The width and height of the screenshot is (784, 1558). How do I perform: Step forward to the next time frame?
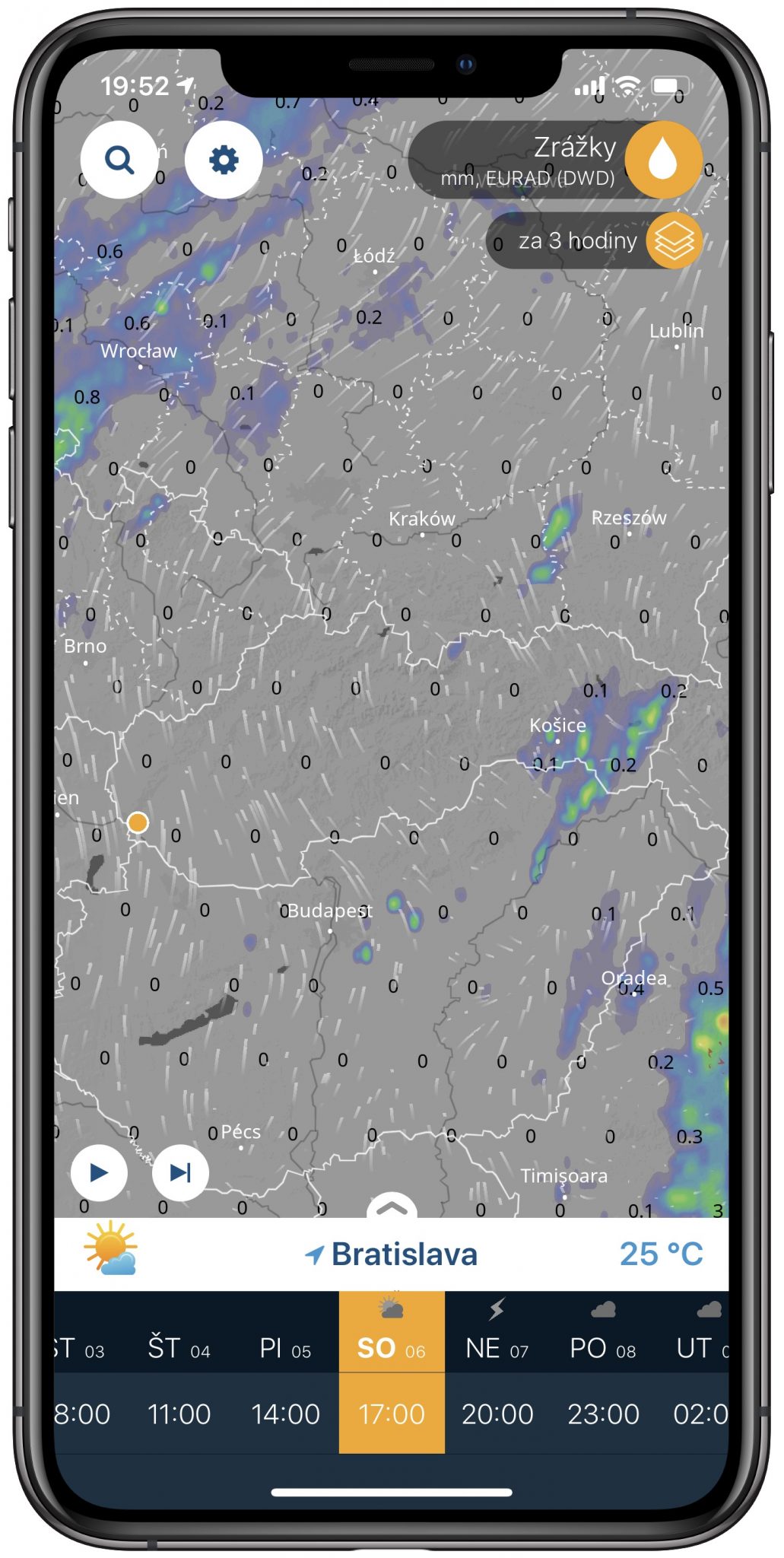pyautogui.click(x=180, y=1172)
